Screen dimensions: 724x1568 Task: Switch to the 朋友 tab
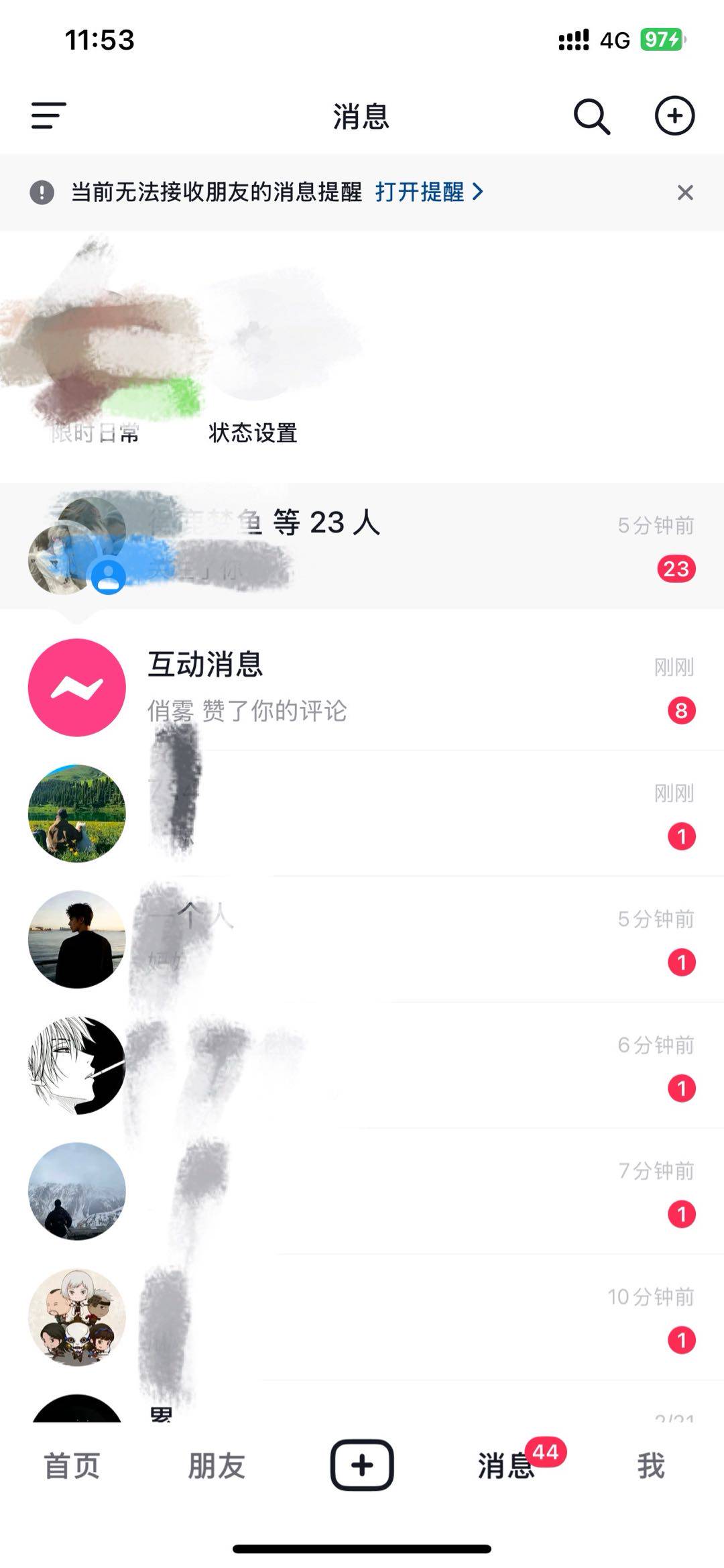pyautogui.click(x=217, y=1465)
